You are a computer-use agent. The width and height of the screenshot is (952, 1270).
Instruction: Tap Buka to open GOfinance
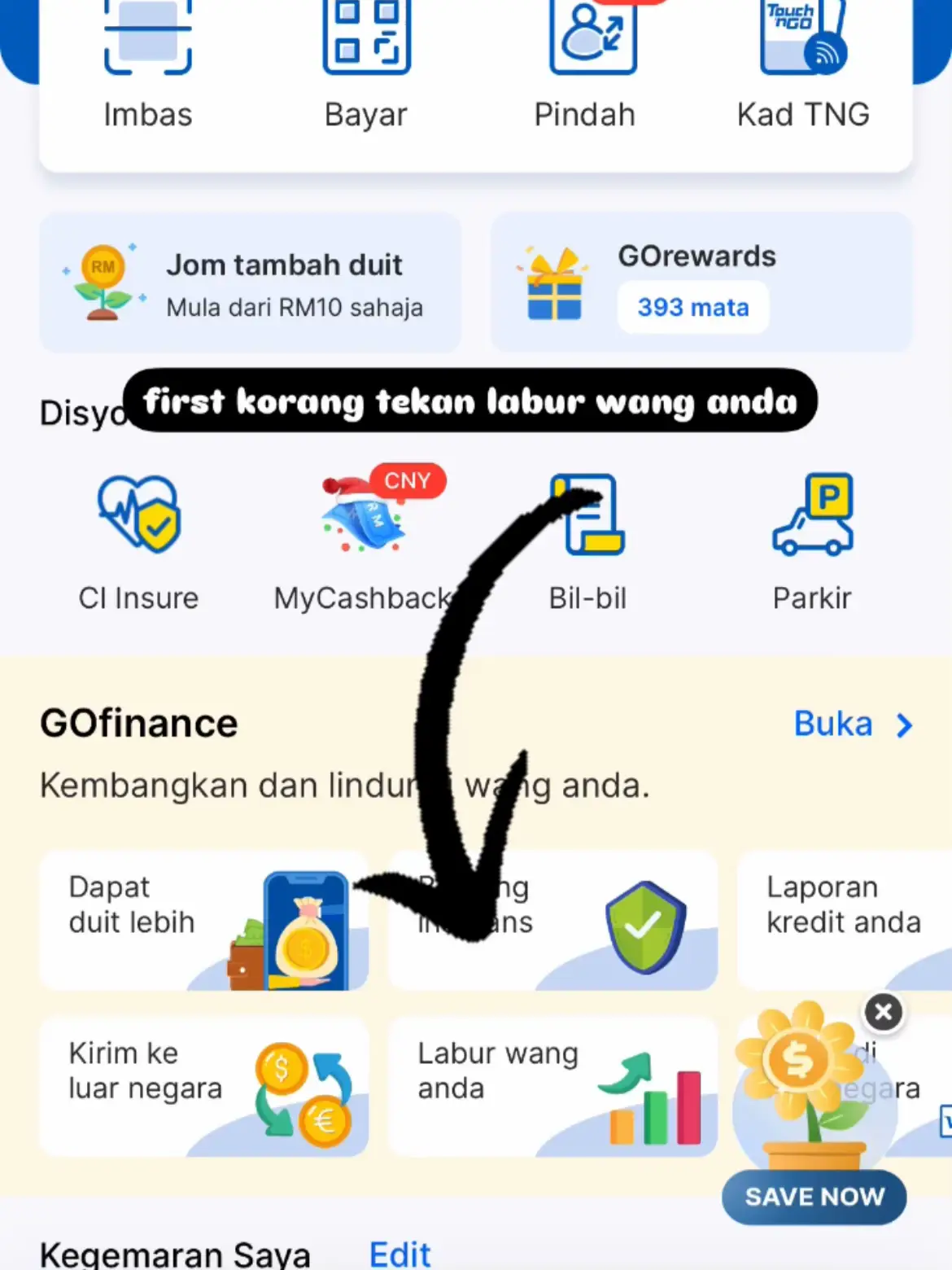pos(852,724)
